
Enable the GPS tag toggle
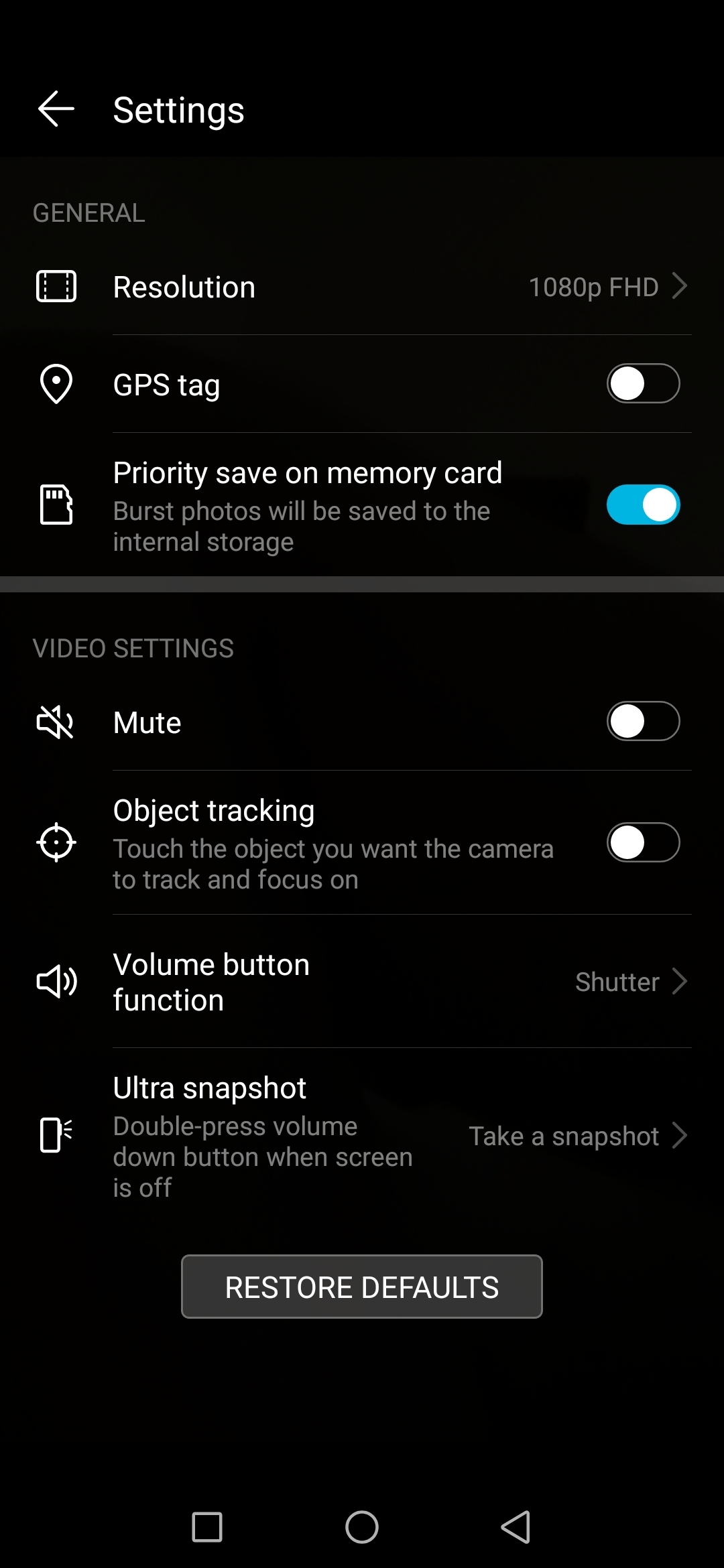[x=642, y=383]
